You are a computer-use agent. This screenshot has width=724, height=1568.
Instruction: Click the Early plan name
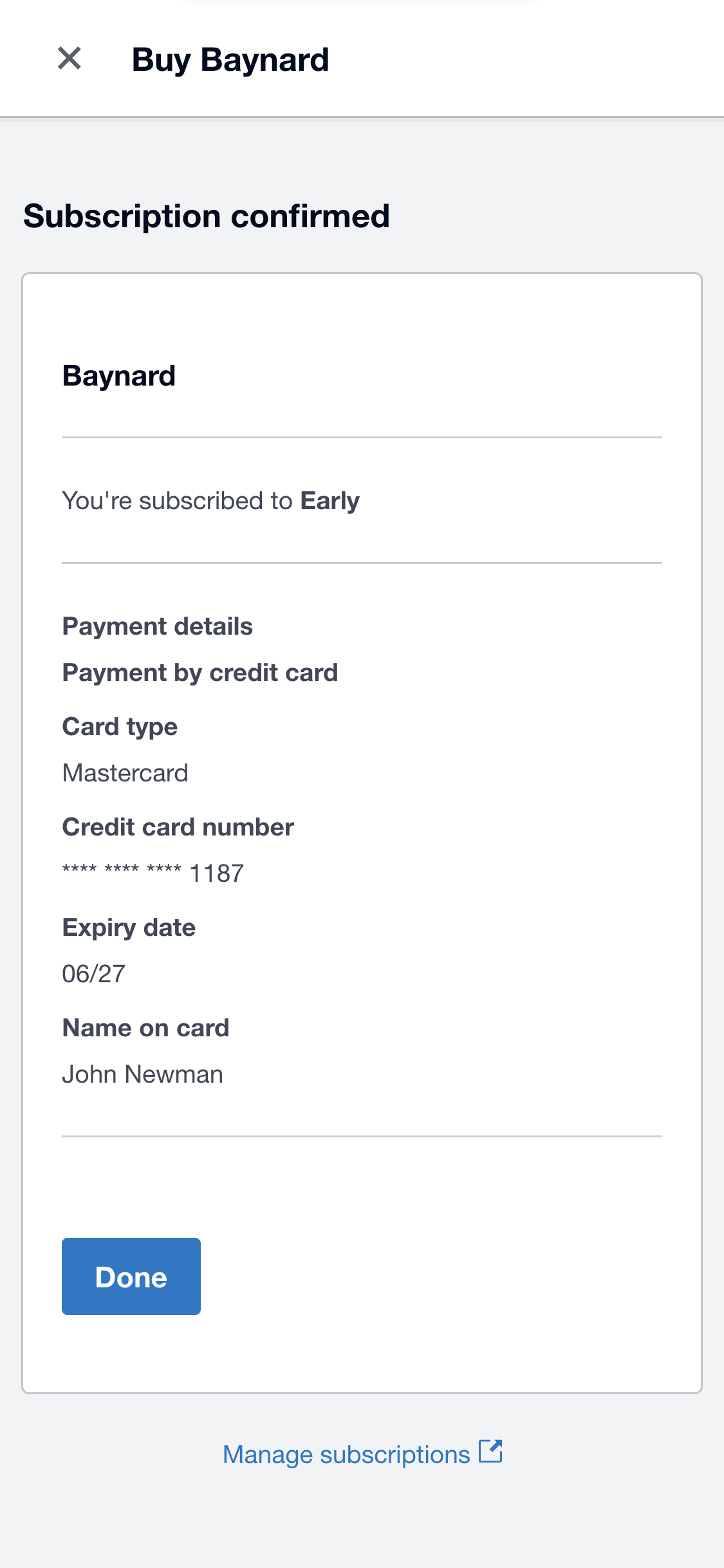point(331,500)
